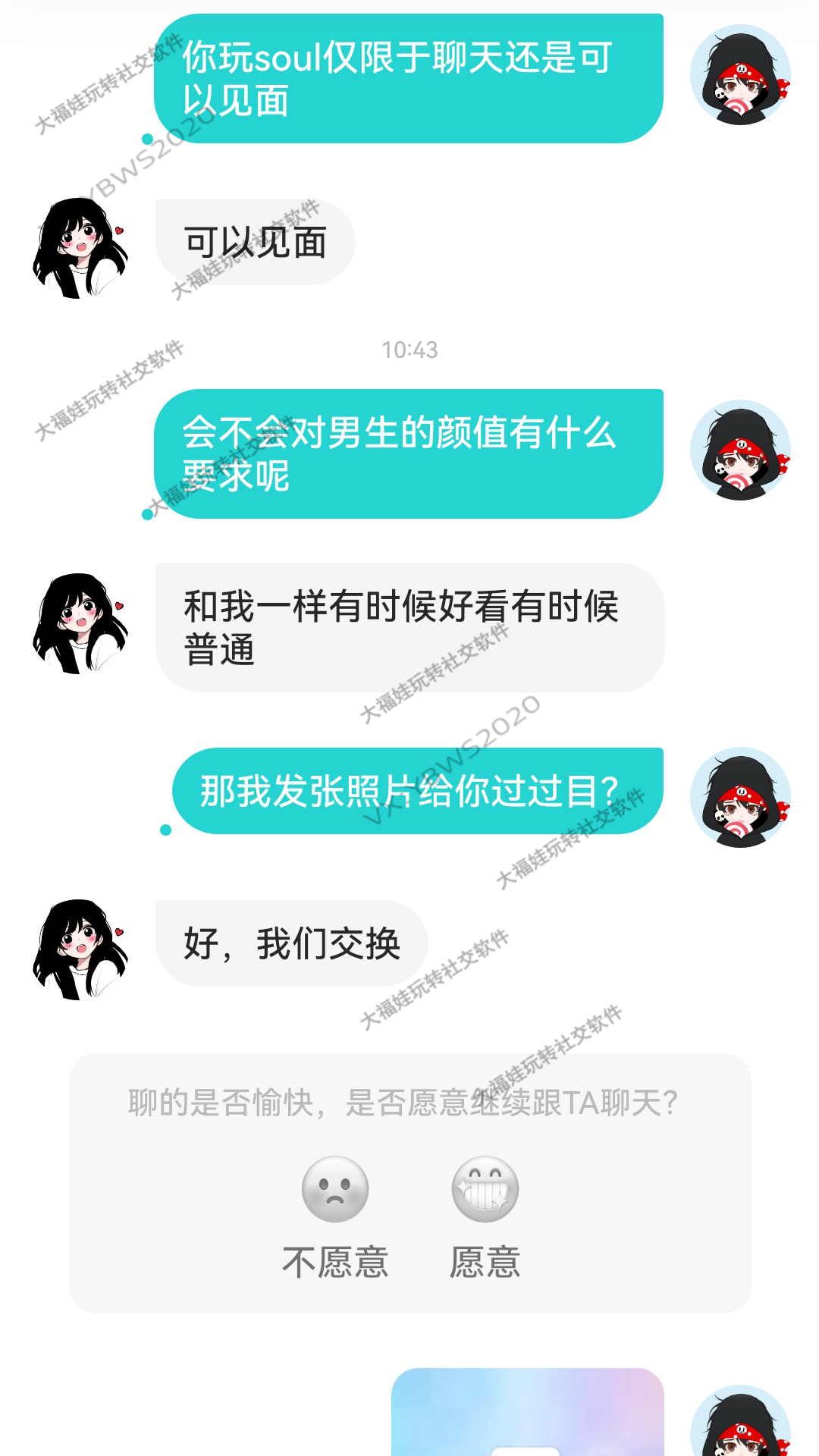View avatar next to "会不会对男生的颜值" message
Screen dimensions: 819x1456
pyautogui.click(x=740, y=450)
